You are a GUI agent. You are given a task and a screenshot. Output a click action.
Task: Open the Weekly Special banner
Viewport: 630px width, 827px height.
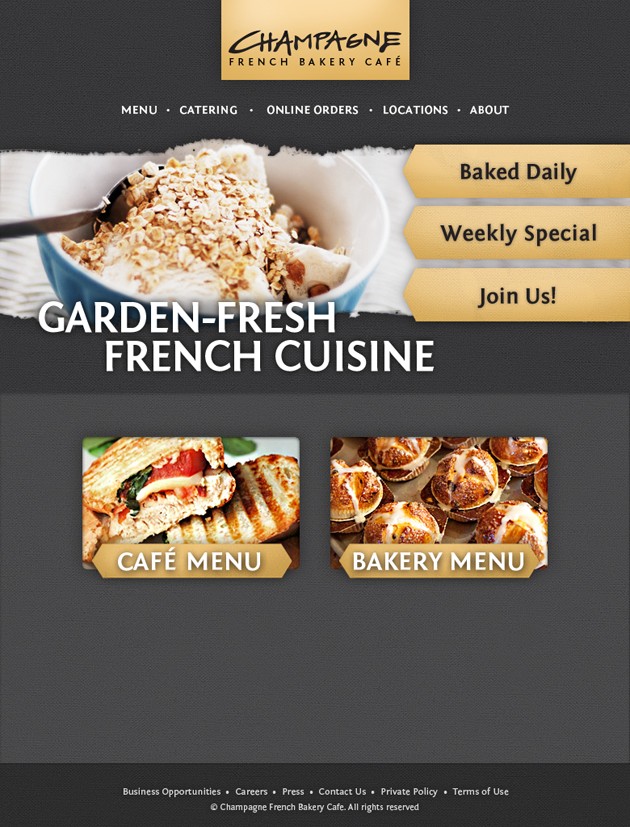click(x=517, y=233)
